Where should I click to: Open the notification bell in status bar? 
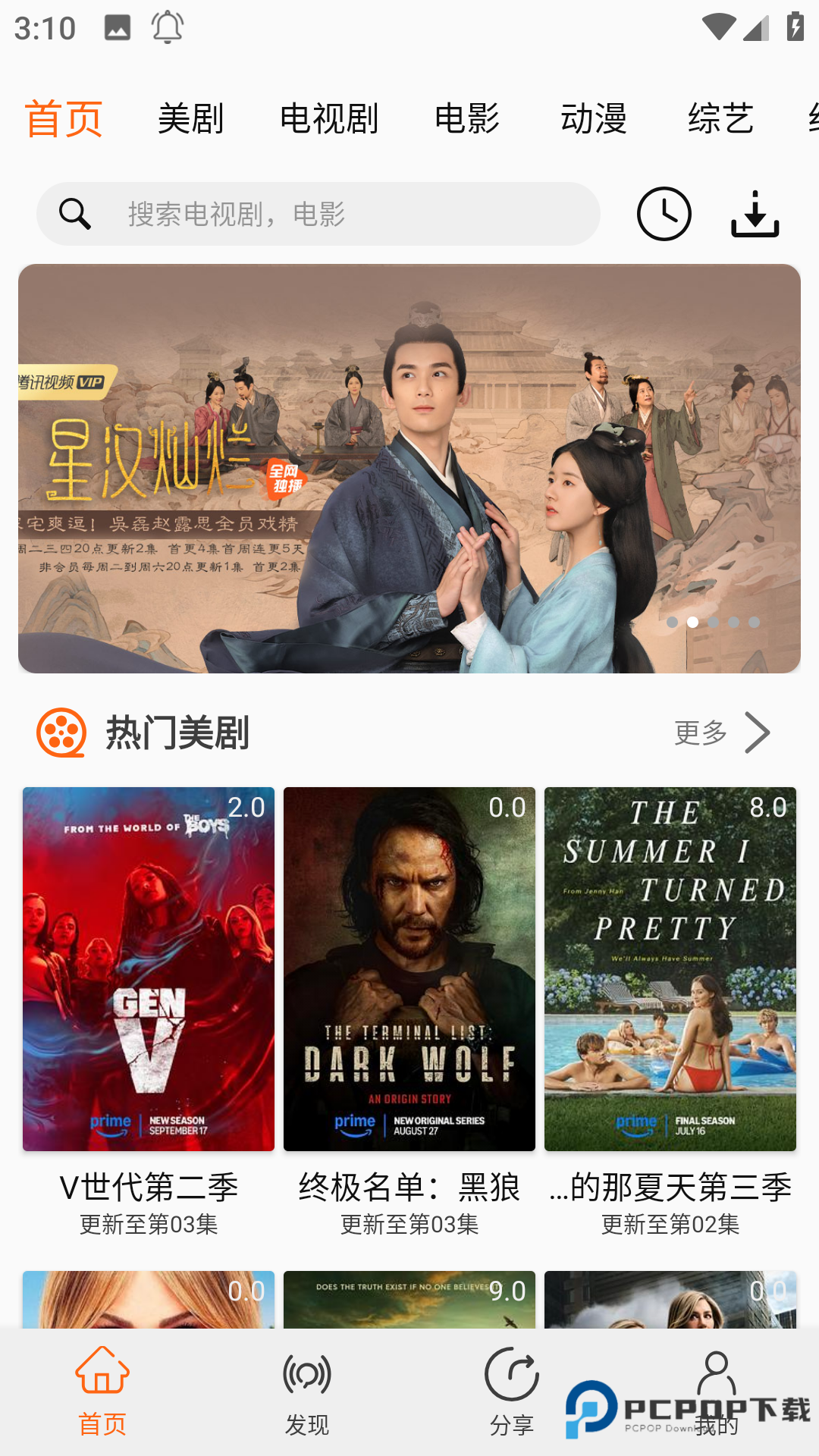click(168, 27)
